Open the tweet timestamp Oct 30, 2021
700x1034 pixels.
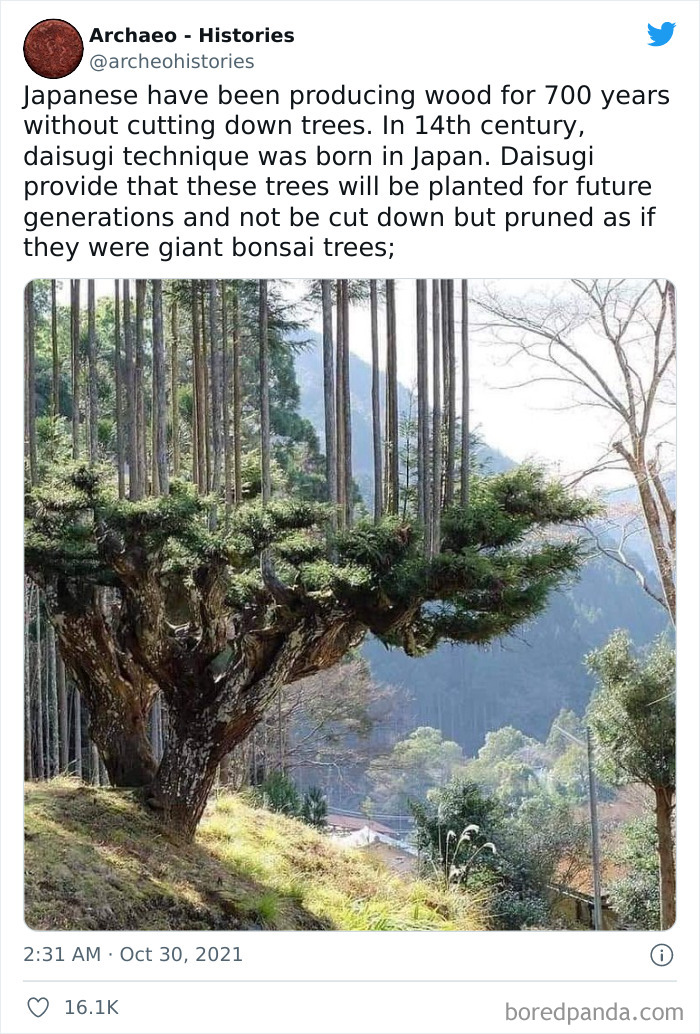point(133,954)
